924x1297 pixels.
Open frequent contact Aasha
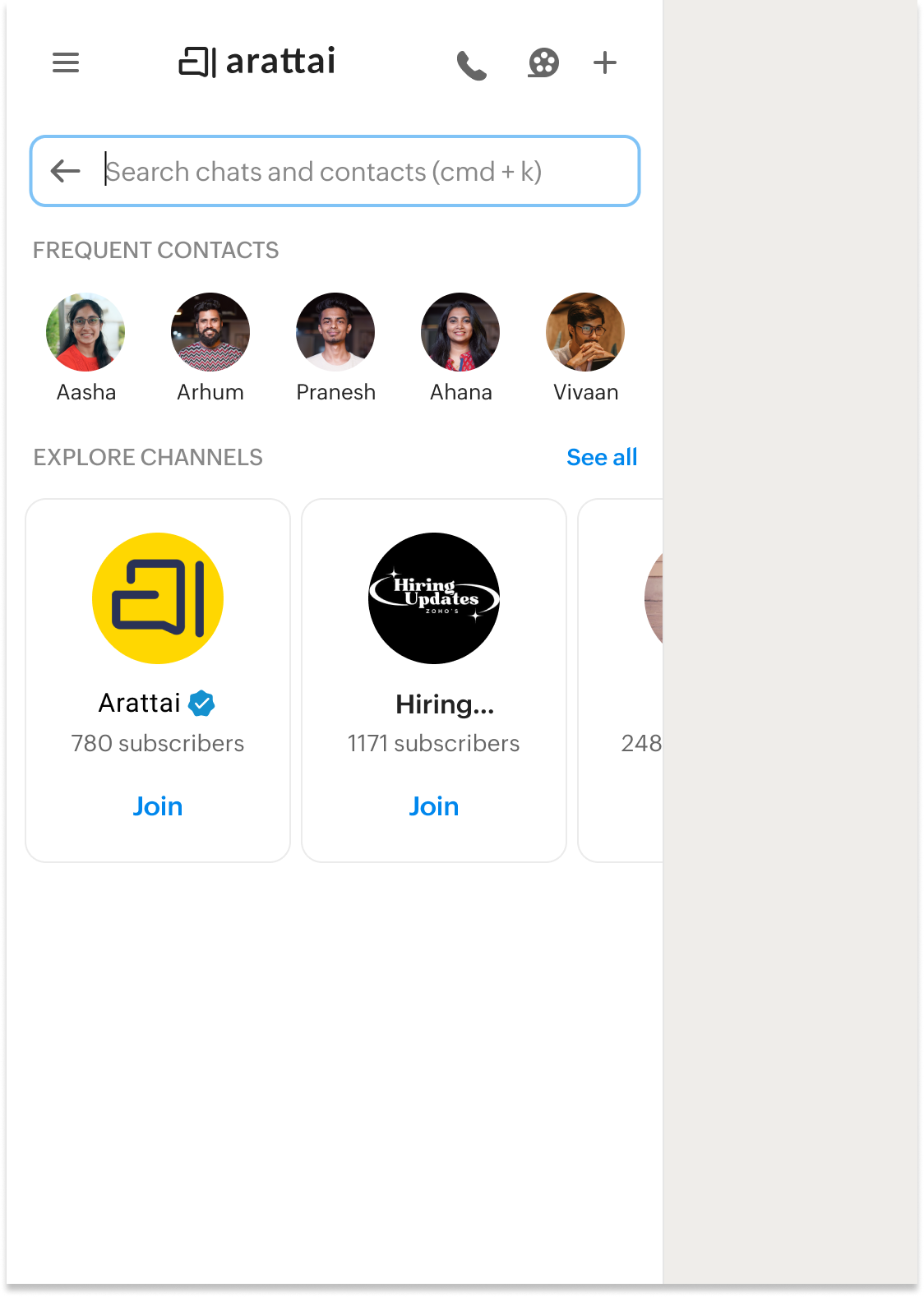85,332
